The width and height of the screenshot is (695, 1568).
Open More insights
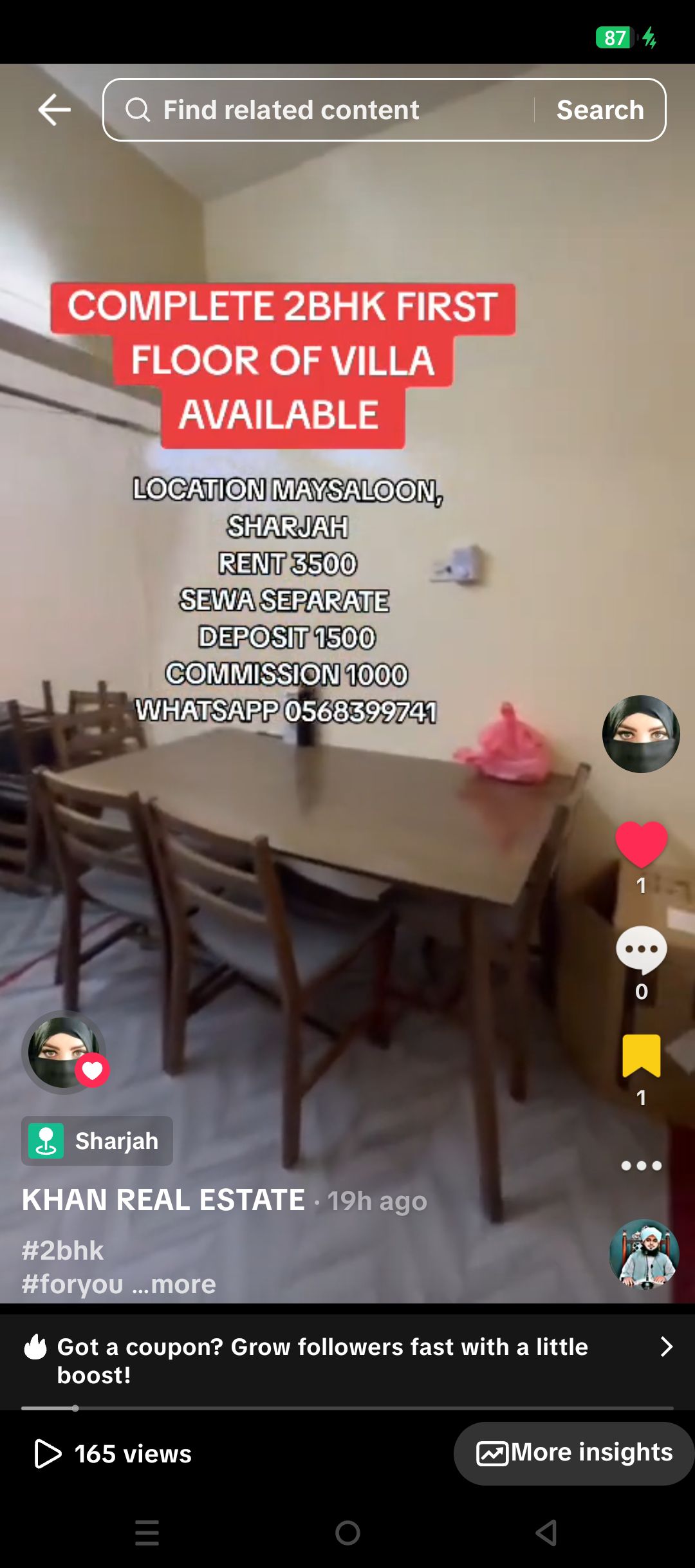click(x=574, y=1453)
